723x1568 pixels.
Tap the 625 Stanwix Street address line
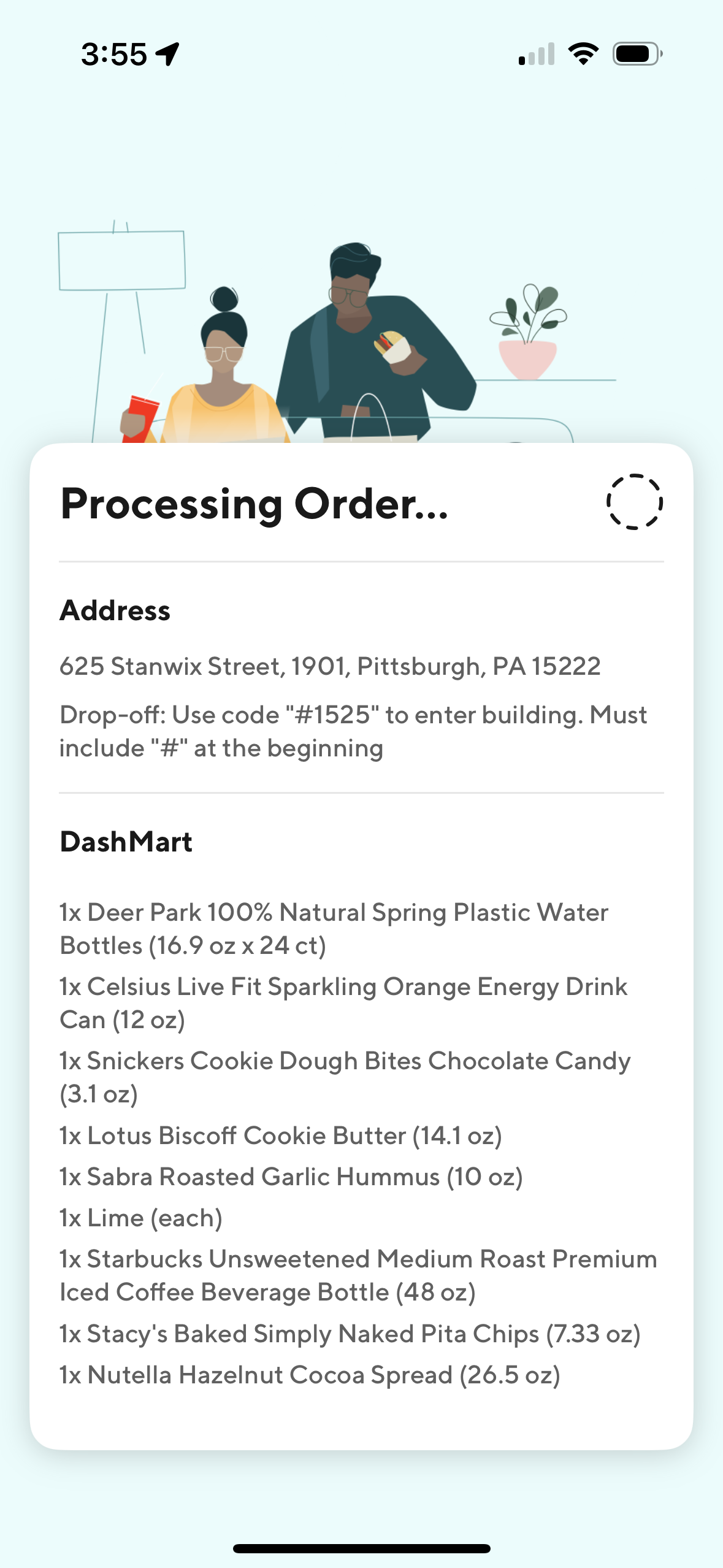click(331, 667)
